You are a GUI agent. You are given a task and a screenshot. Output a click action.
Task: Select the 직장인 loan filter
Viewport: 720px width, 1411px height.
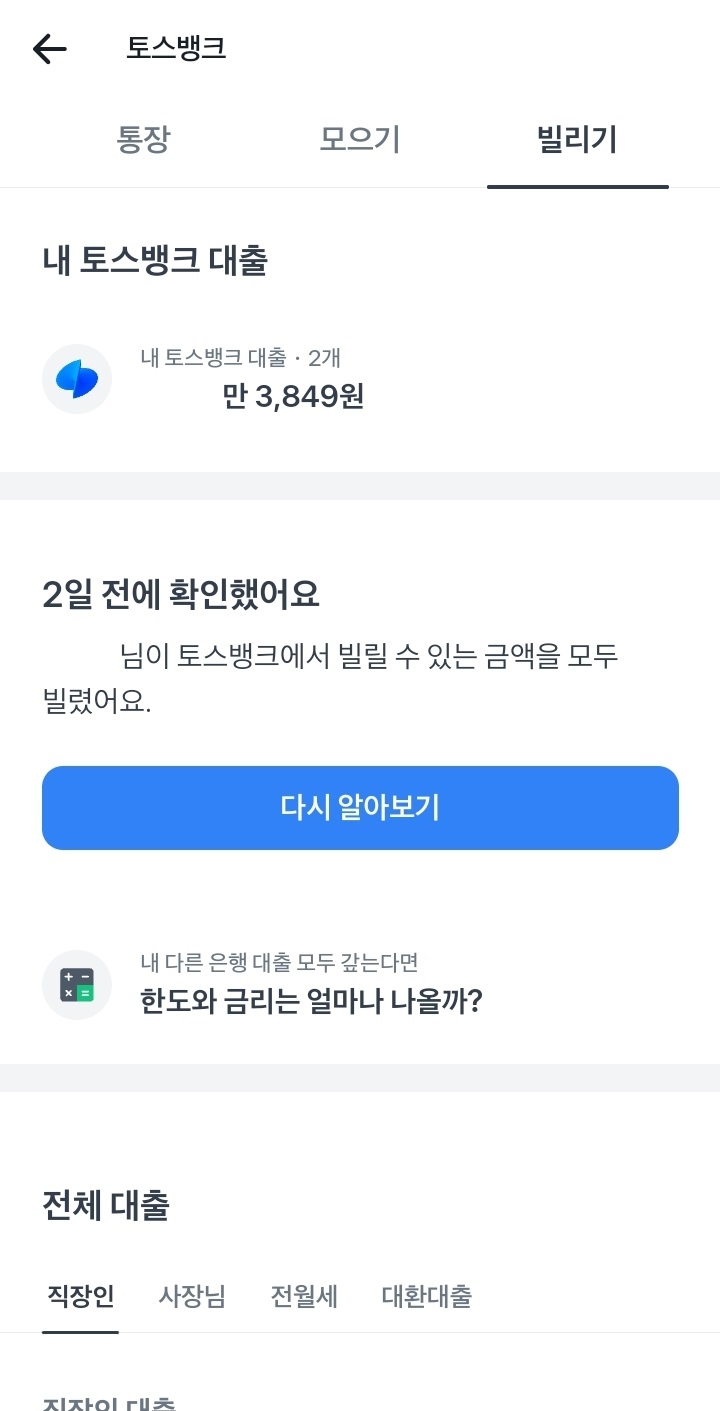[x=80, y=1296]
